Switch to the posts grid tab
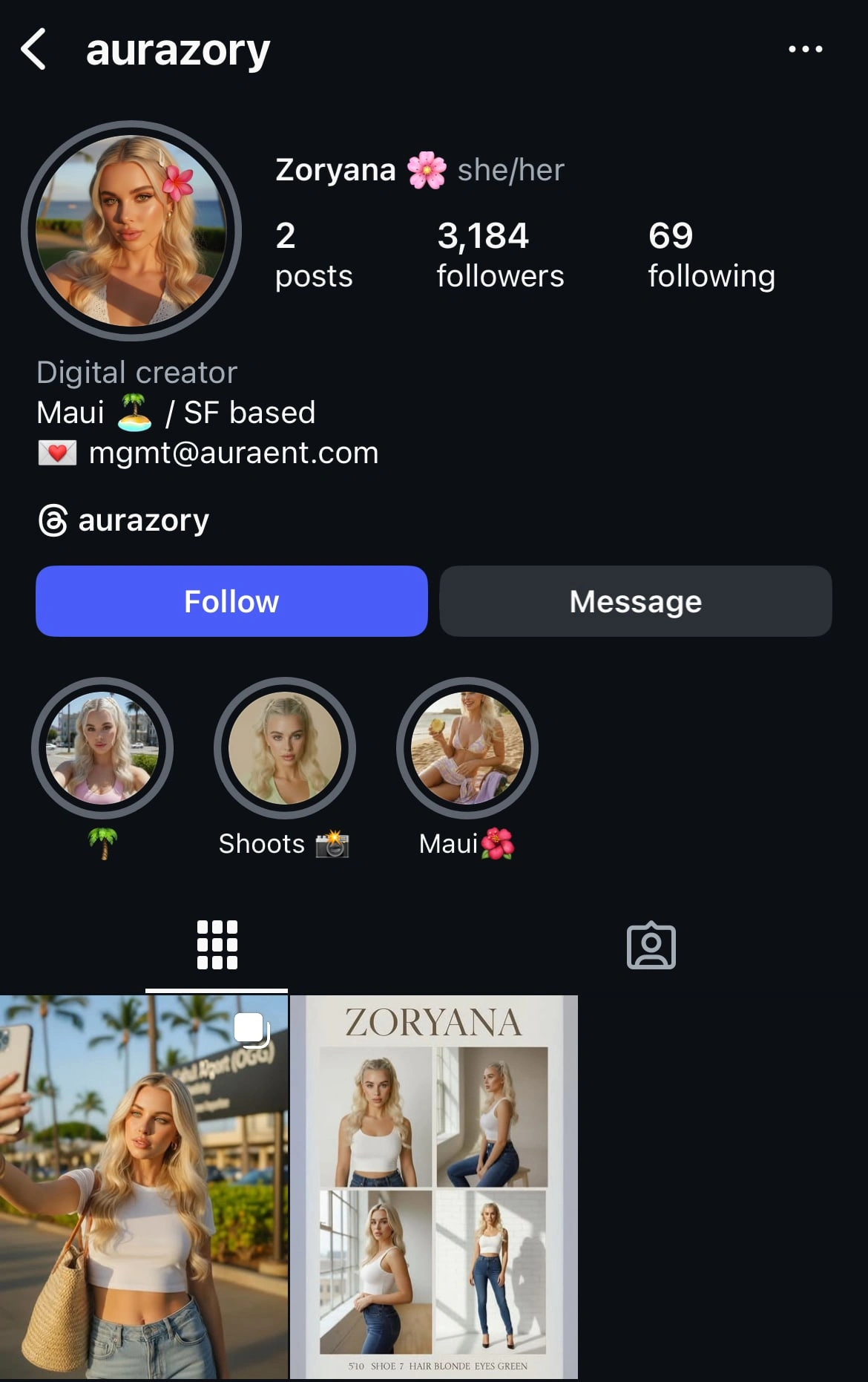This screenshot has width=868, height=1382. [x=217, y=945]
